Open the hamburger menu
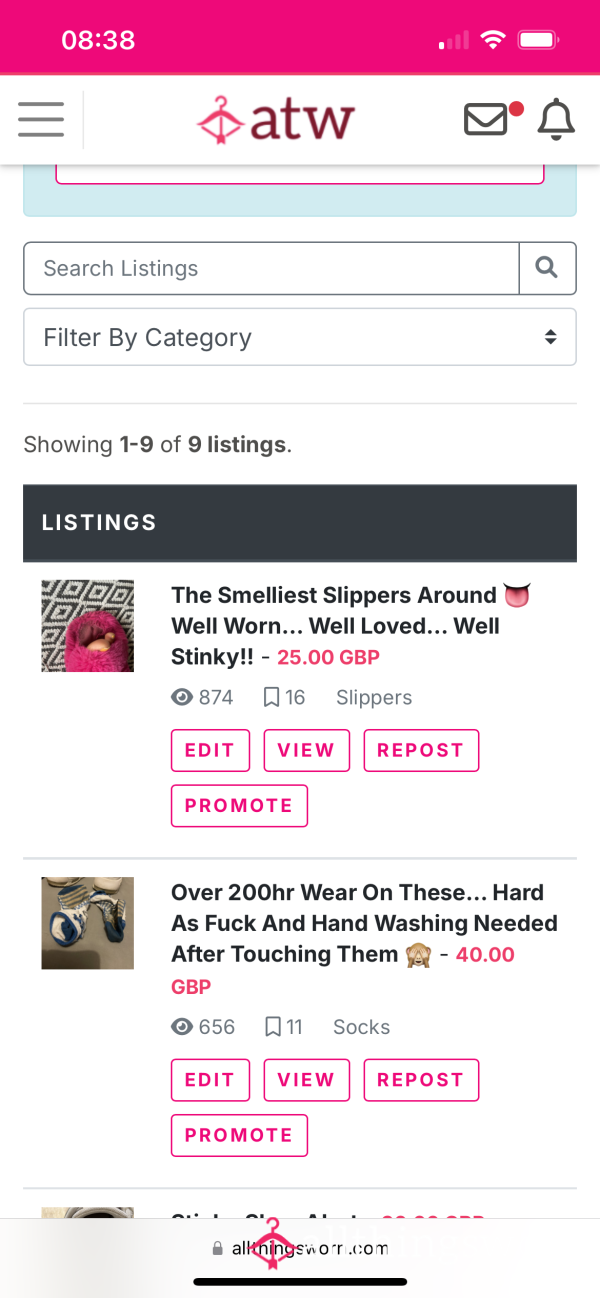 [41, 120]
